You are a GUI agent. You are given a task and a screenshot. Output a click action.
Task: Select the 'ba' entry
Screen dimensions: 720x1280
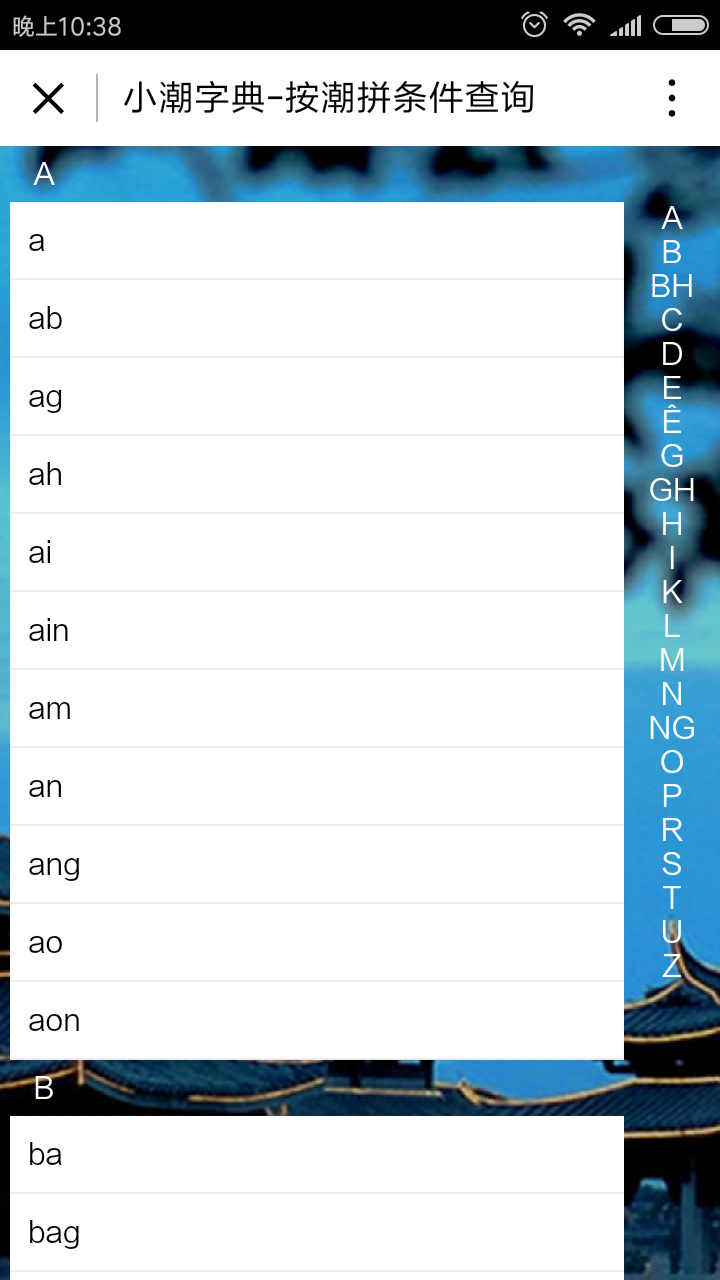(x=316, y=1155)
